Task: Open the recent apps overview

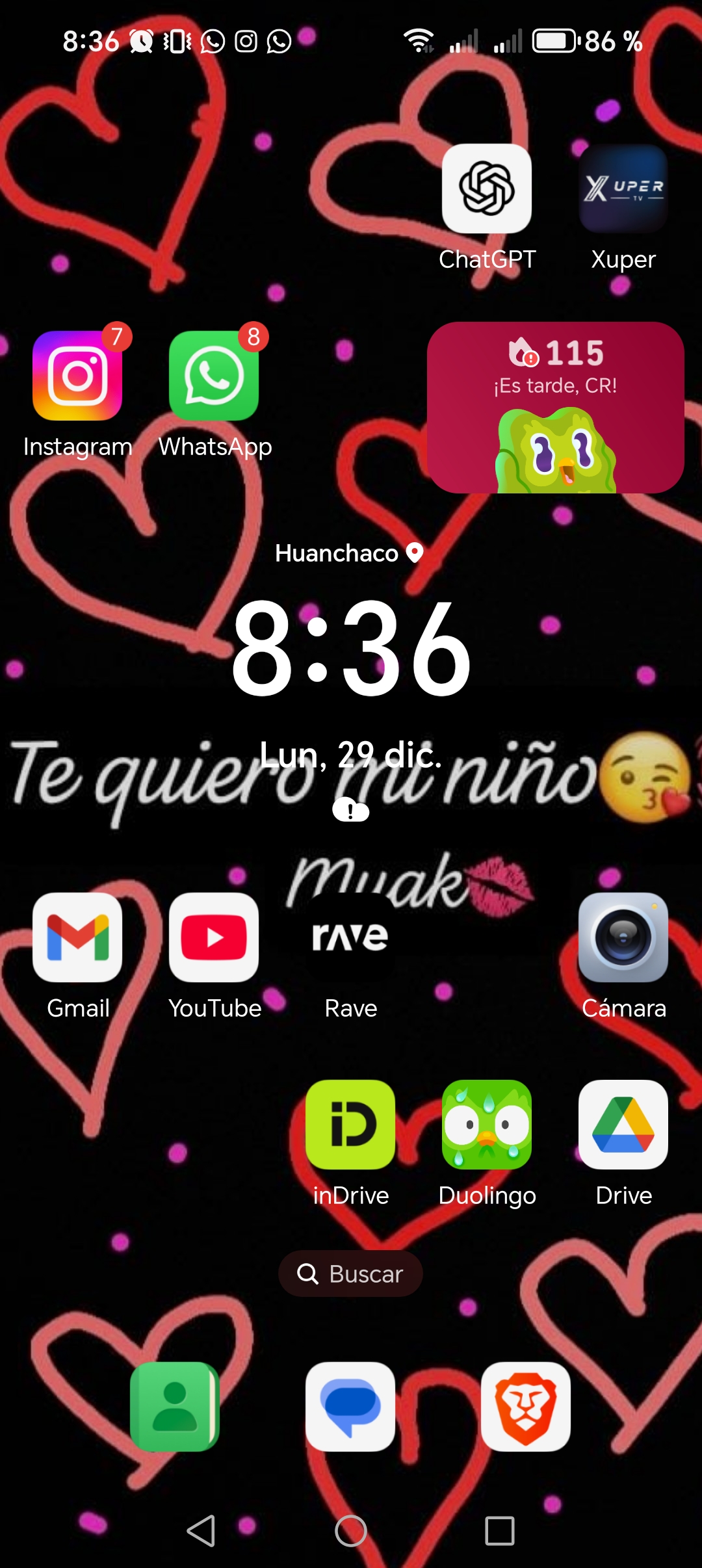Action: (500, 1531)
